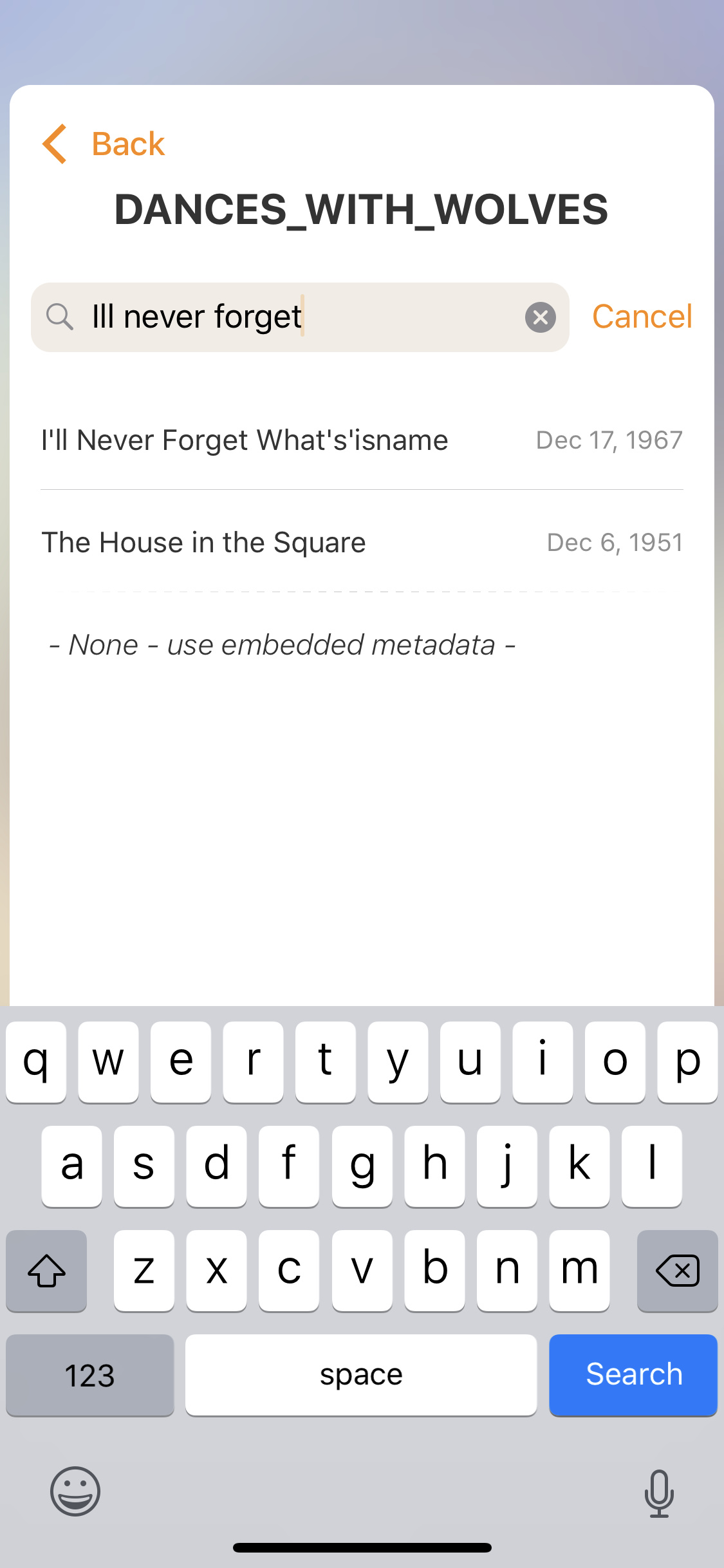Cancel the movie search
This screenshot has width=724, height=1568.
tap(642, 317)
